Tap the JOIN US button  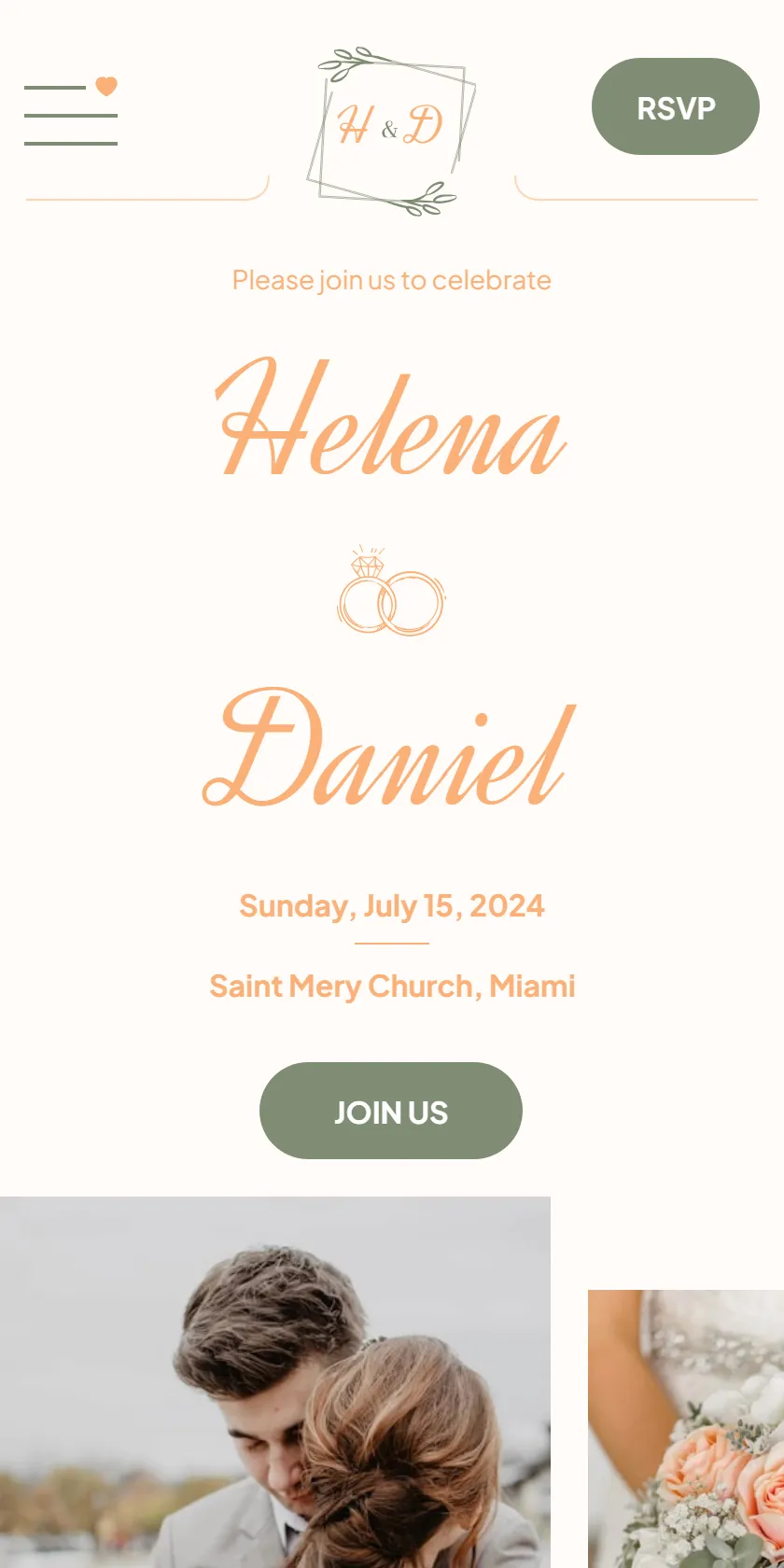click(x=391, y=1111)
